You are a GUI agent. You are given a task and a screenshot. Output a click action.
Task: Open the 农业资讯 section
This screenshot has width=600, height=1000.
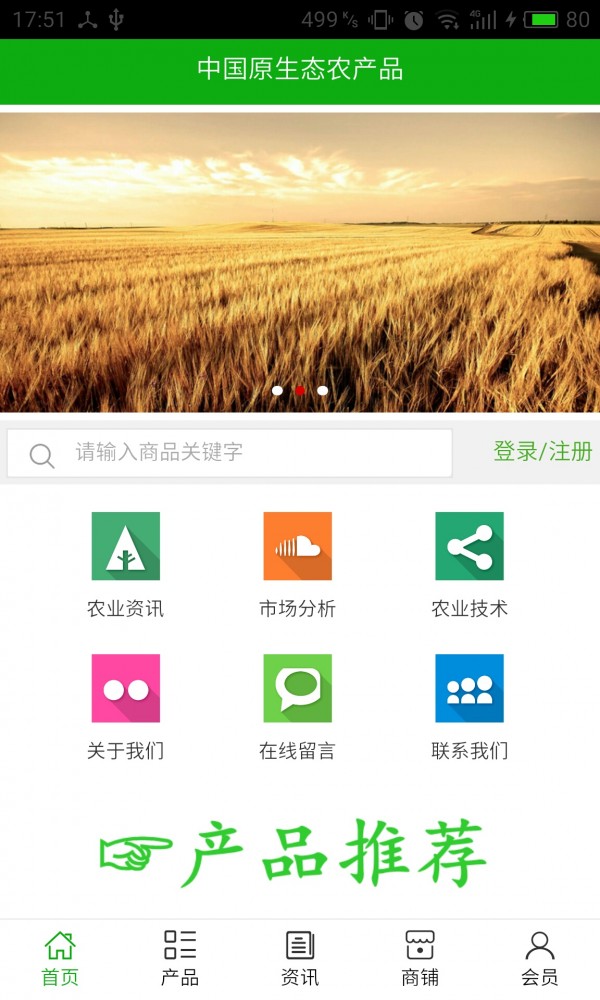(125, 563)
